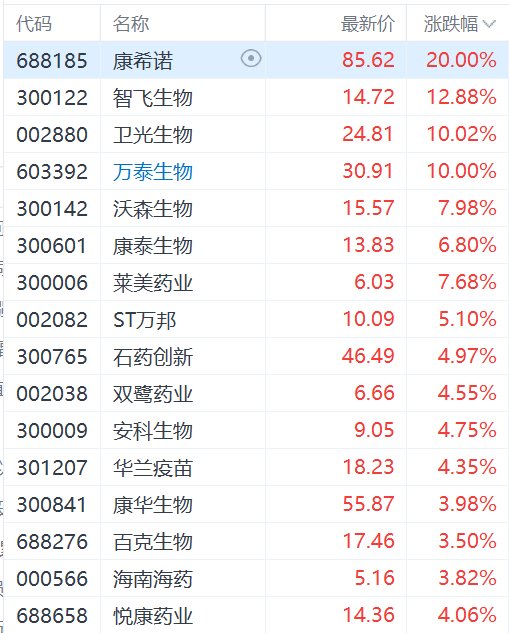The image size is (509, 633).
Task: Select the 双鹭药业 entry
Action: coord(256,393)
